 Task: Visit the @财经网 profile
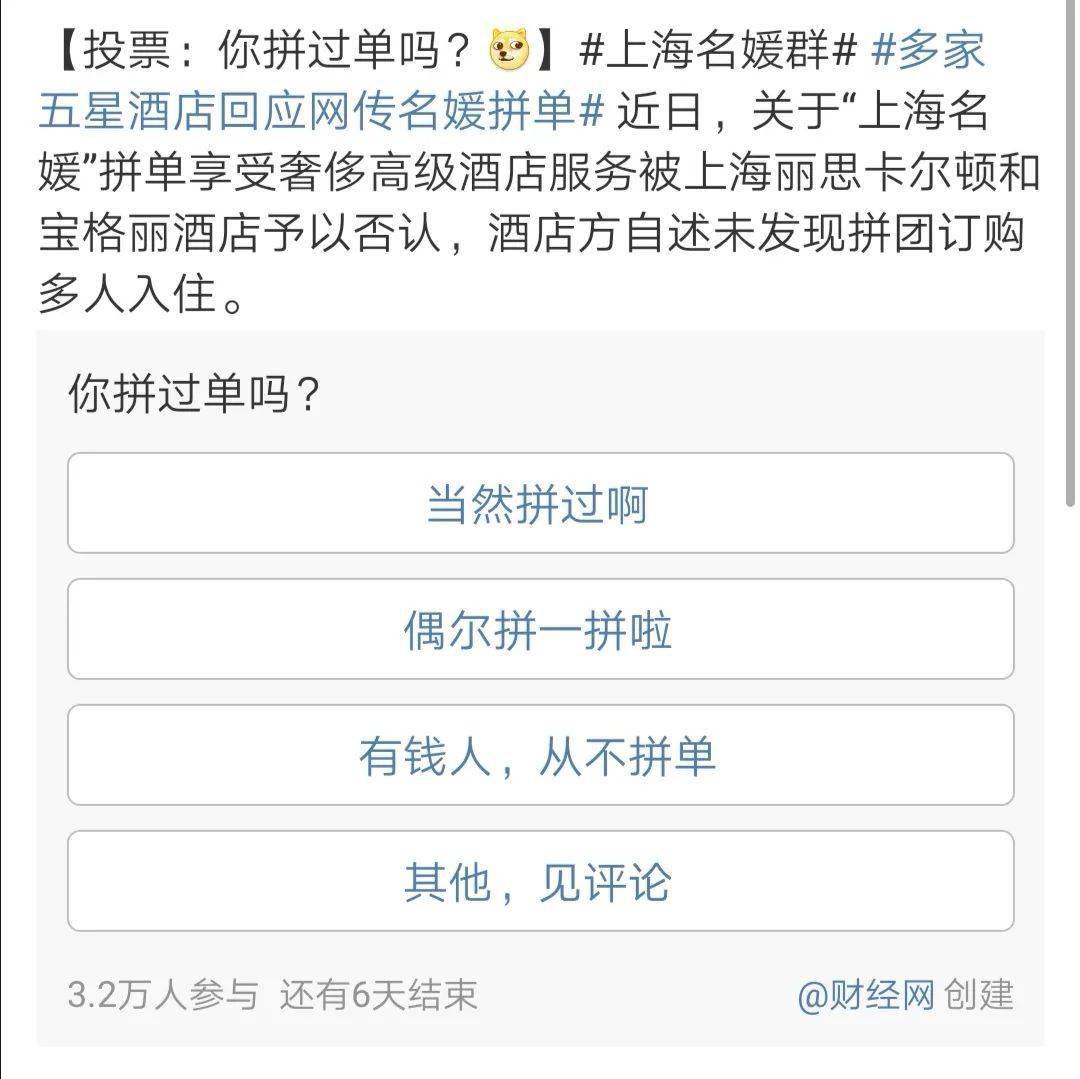(x=866, y=995)
